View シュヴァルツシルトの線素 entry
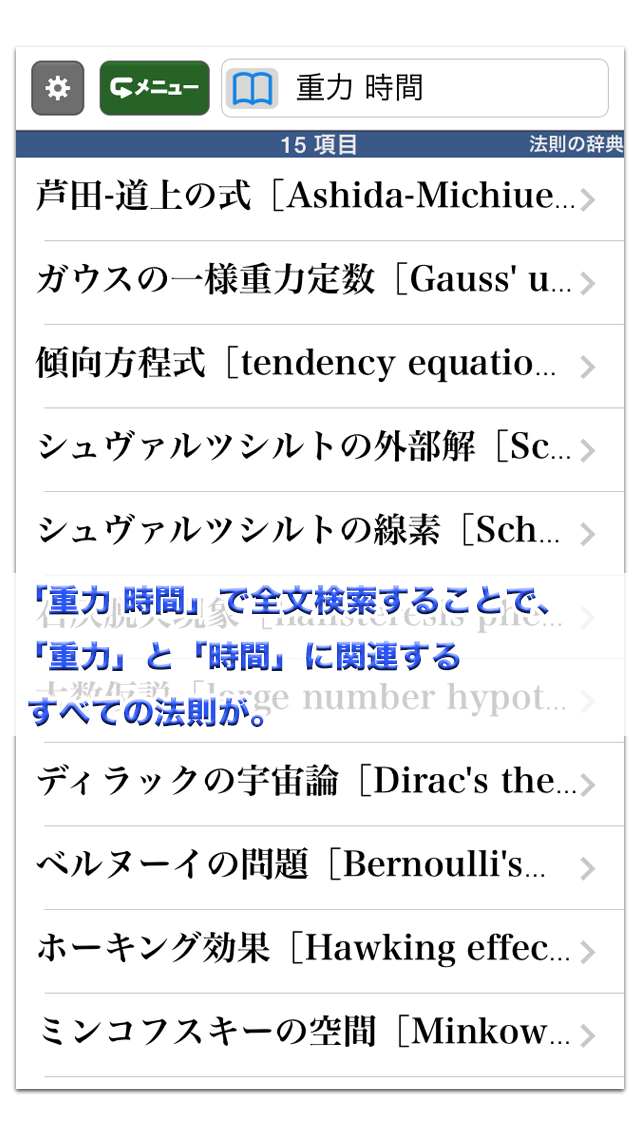Screen dimensions: 640x1136 320,532
